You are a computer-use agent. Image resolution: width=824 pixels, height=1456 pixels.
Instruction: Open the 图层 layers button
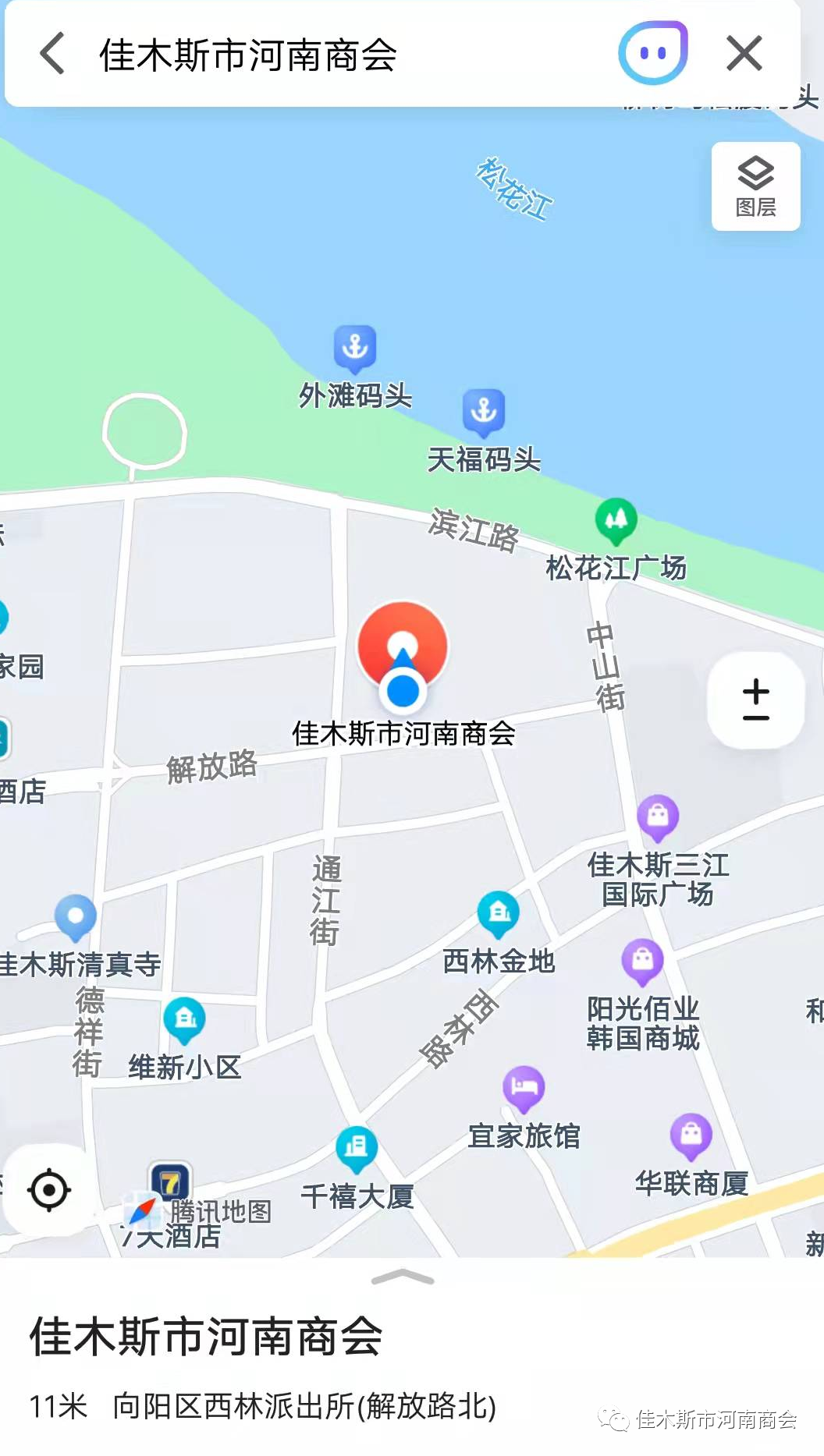pyautogui.click(x=755, y=186)
